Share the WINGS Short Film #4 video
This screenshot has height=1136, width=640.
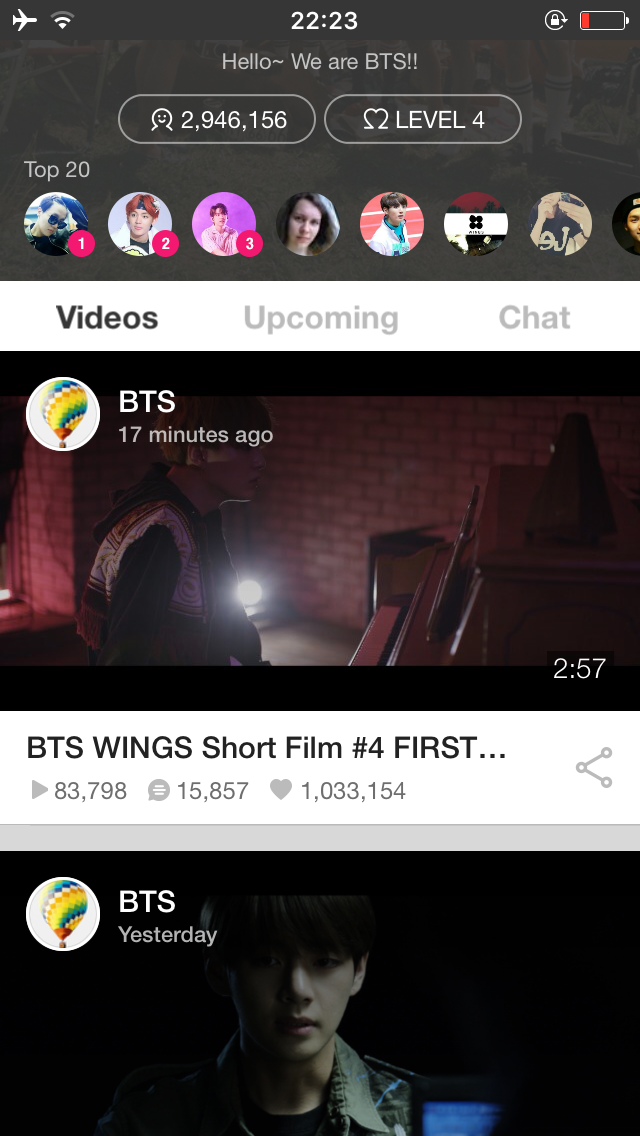594,767
